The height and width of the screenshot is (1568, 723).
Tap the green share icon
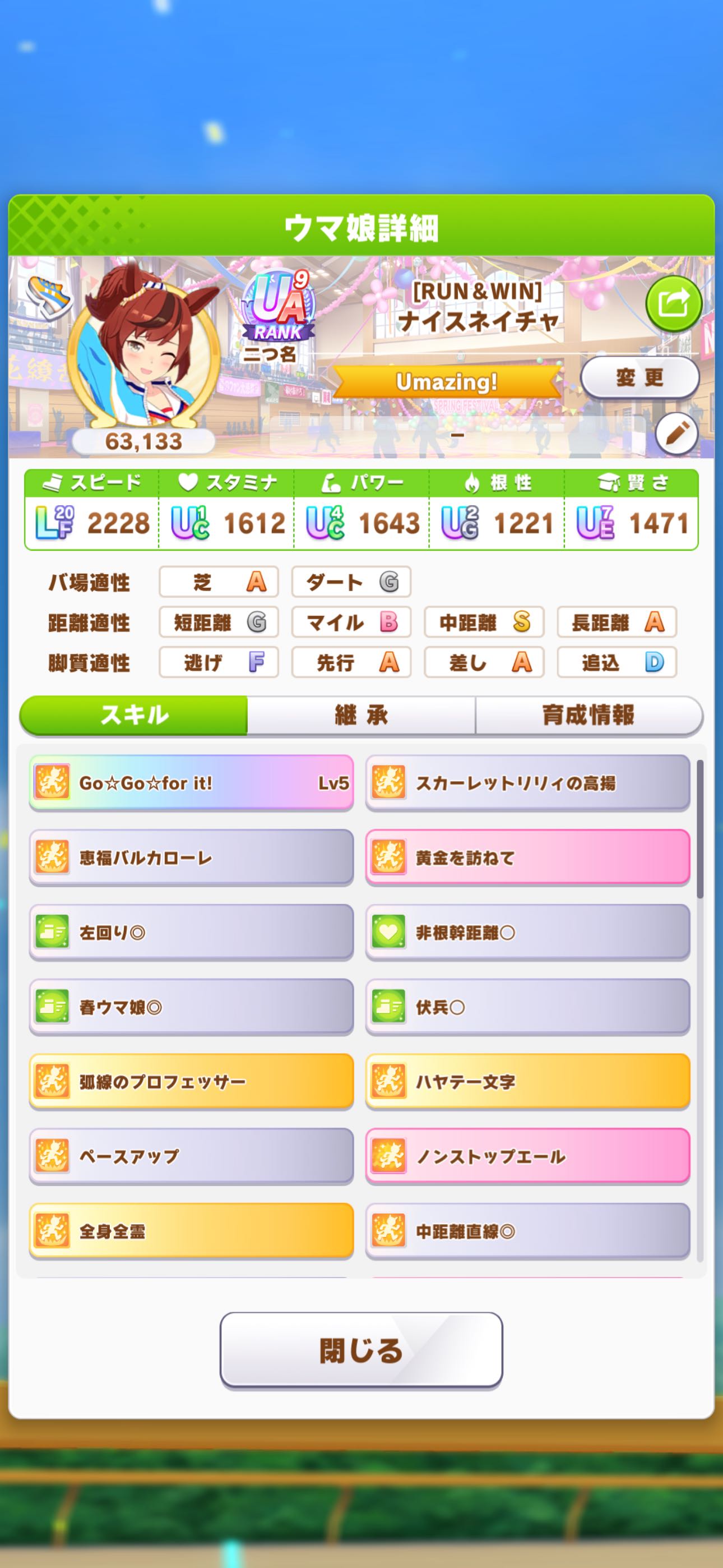point(673,303)
